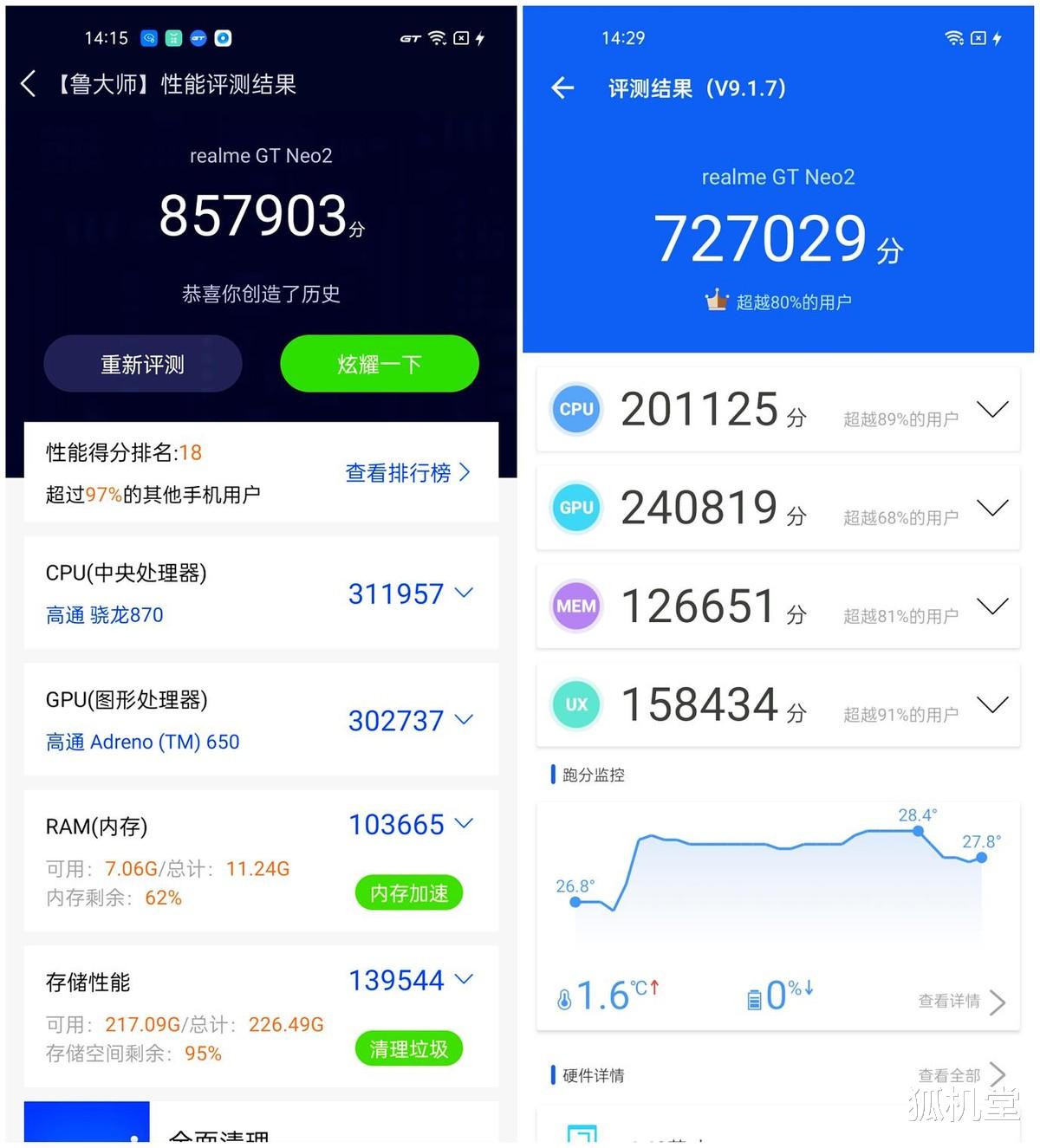This screenshot has height=1148, width=1040.
Task: Open 查看全部 hardware details
Action: pos(950,1075)
